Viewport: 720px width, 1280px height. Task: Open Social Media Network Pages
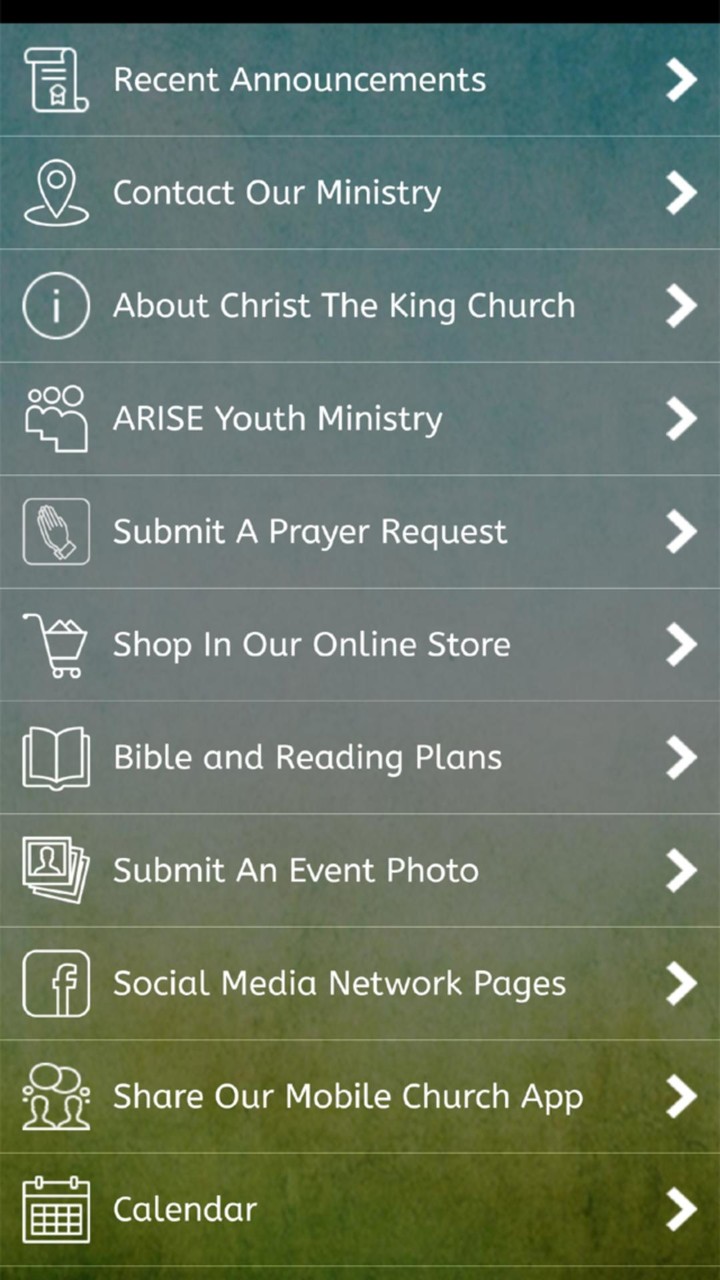click(x=360, y=983)
